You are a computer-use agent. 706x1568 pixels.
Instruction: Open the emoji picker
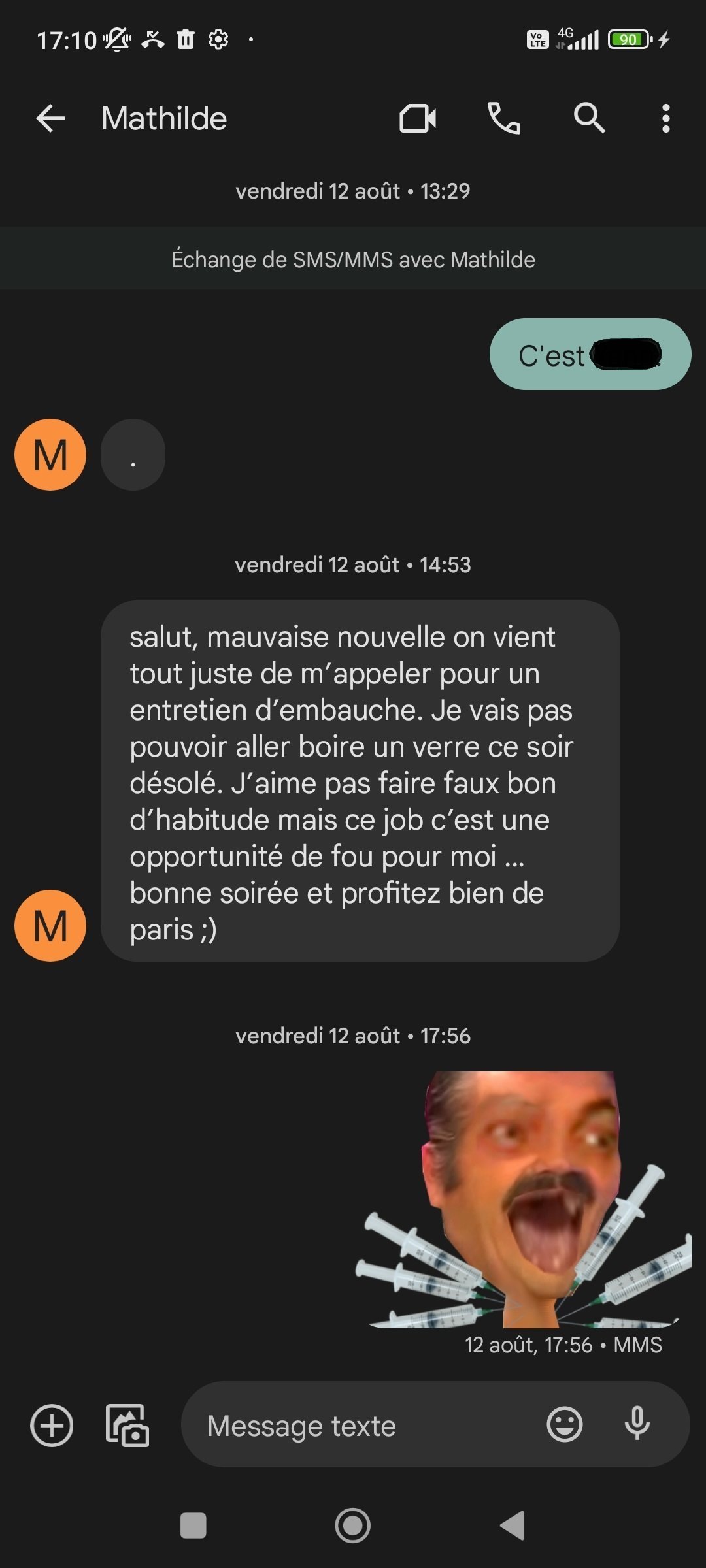coord(564,1425)
